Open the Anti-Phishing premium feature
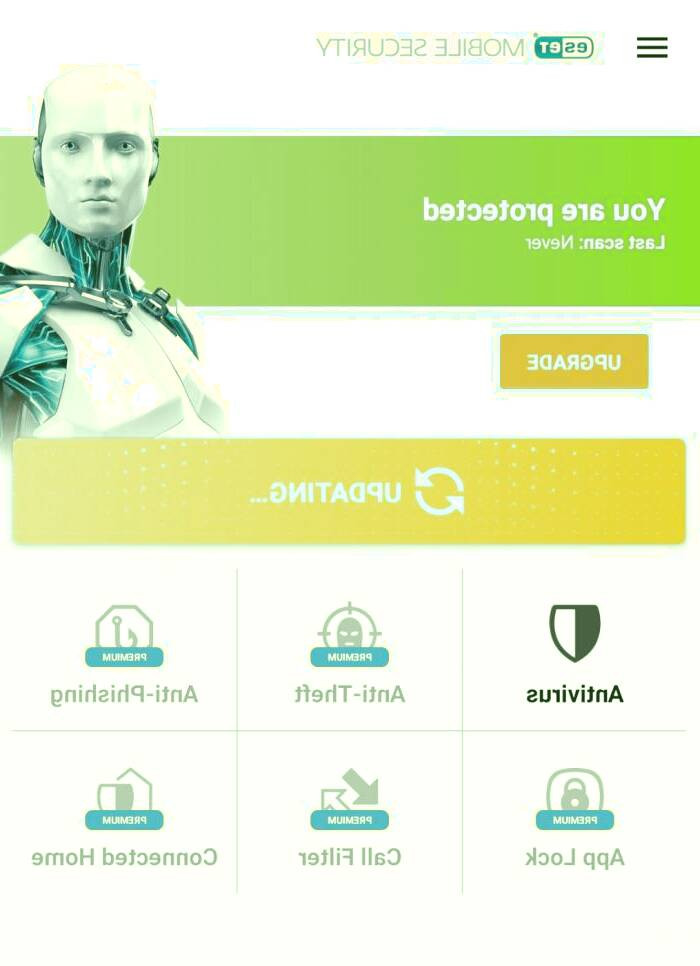 pos(124,652)
